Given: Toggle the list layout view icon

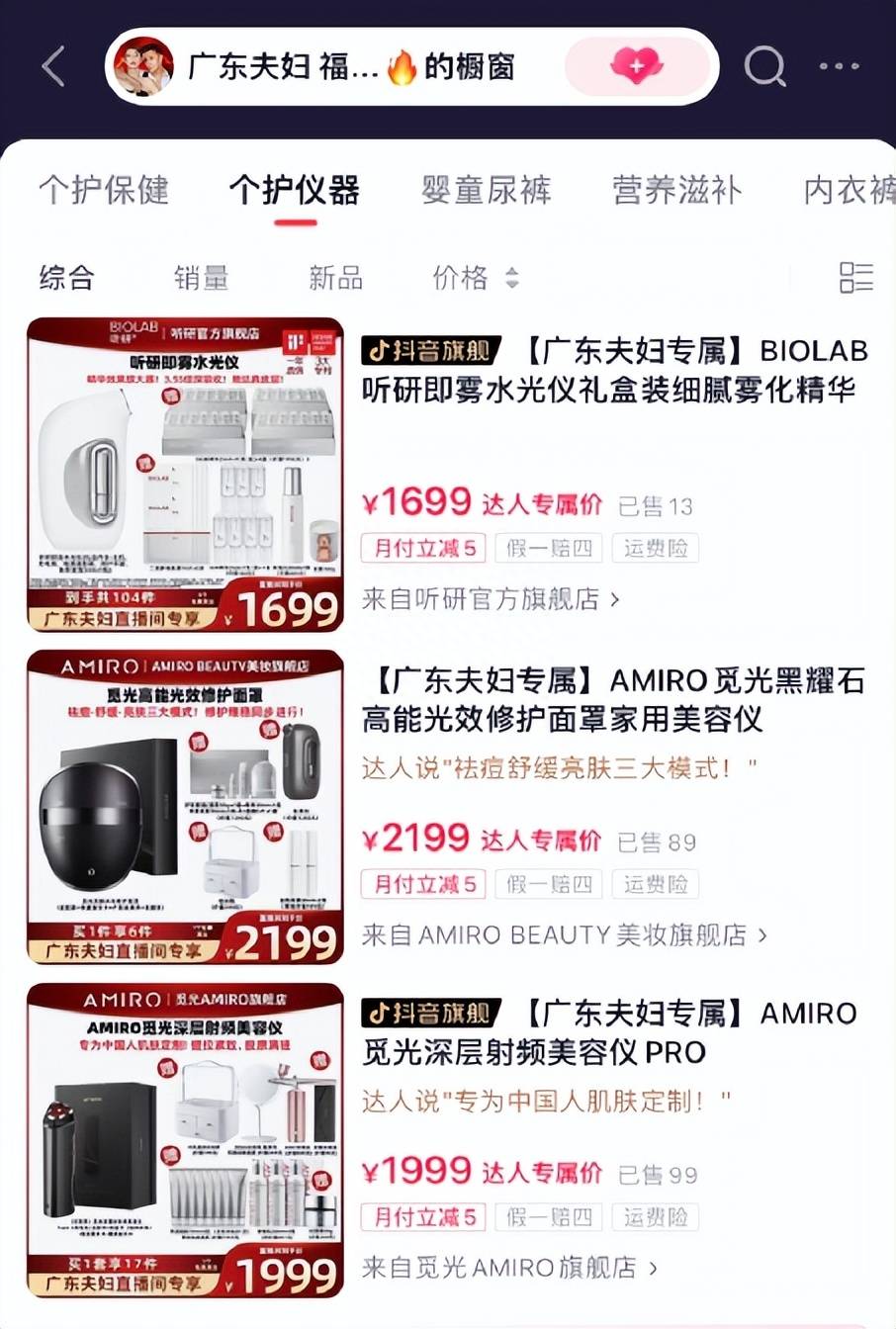Looking at the screenshot, I should 855,278.
